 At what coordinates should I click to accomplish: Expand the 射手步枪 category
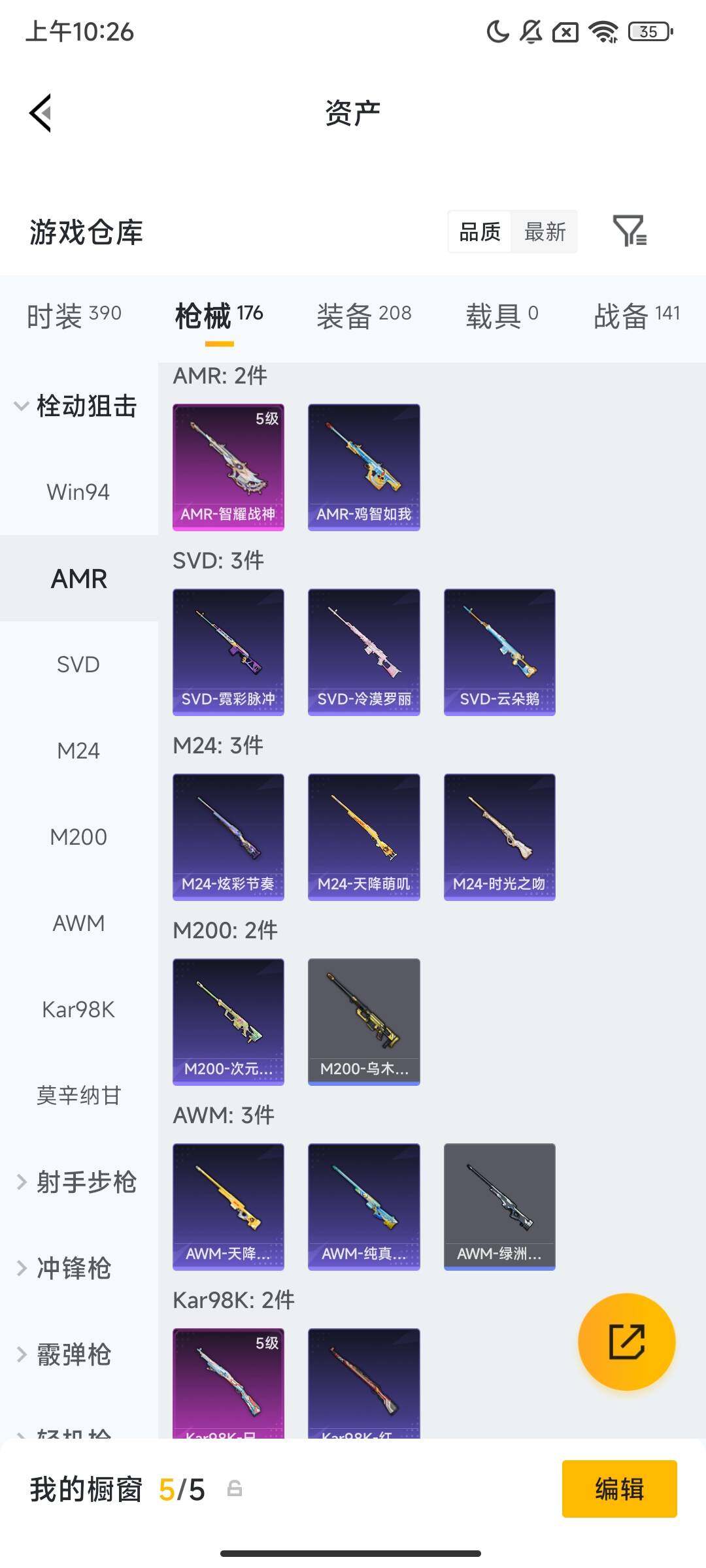[77, 1182]
